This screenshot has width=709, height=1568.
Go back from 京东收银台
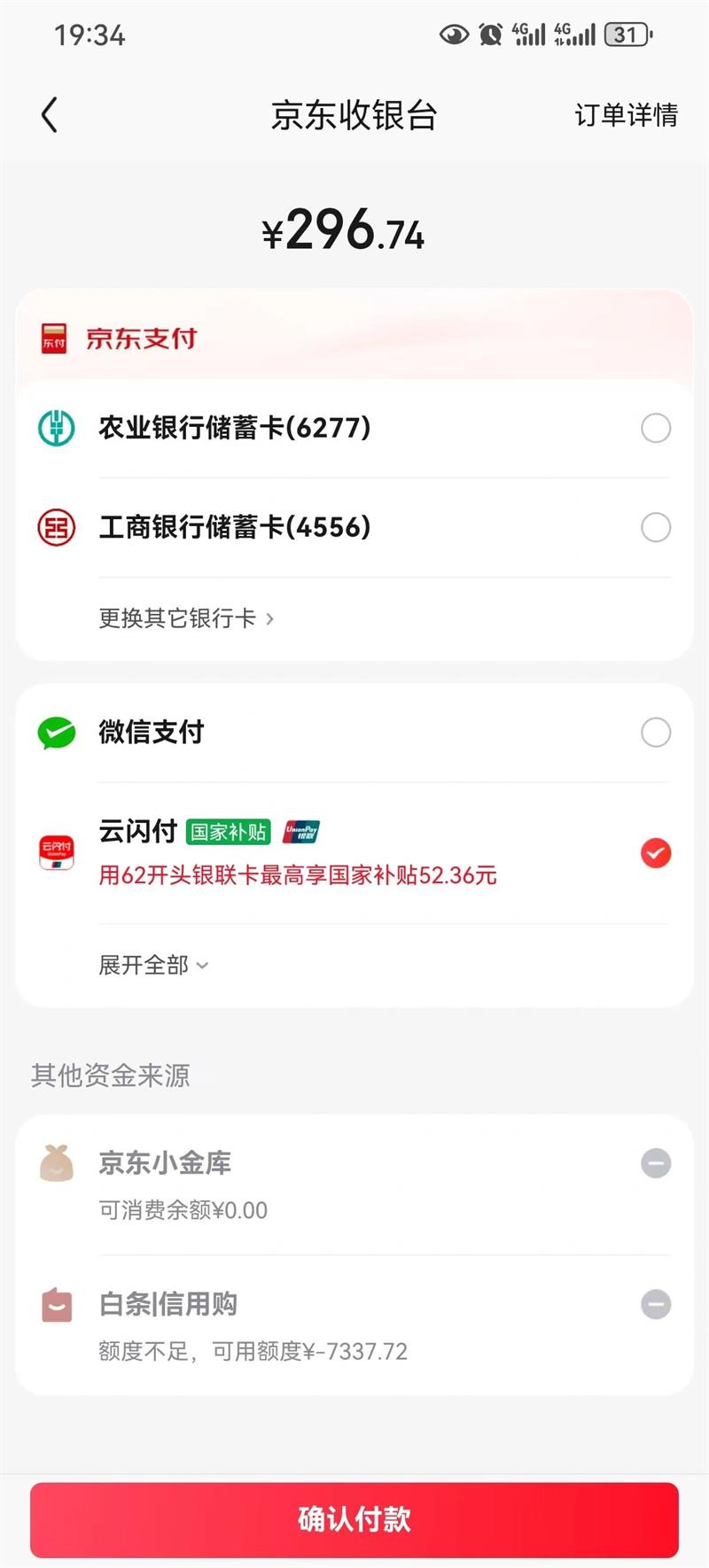coord(50,115)
